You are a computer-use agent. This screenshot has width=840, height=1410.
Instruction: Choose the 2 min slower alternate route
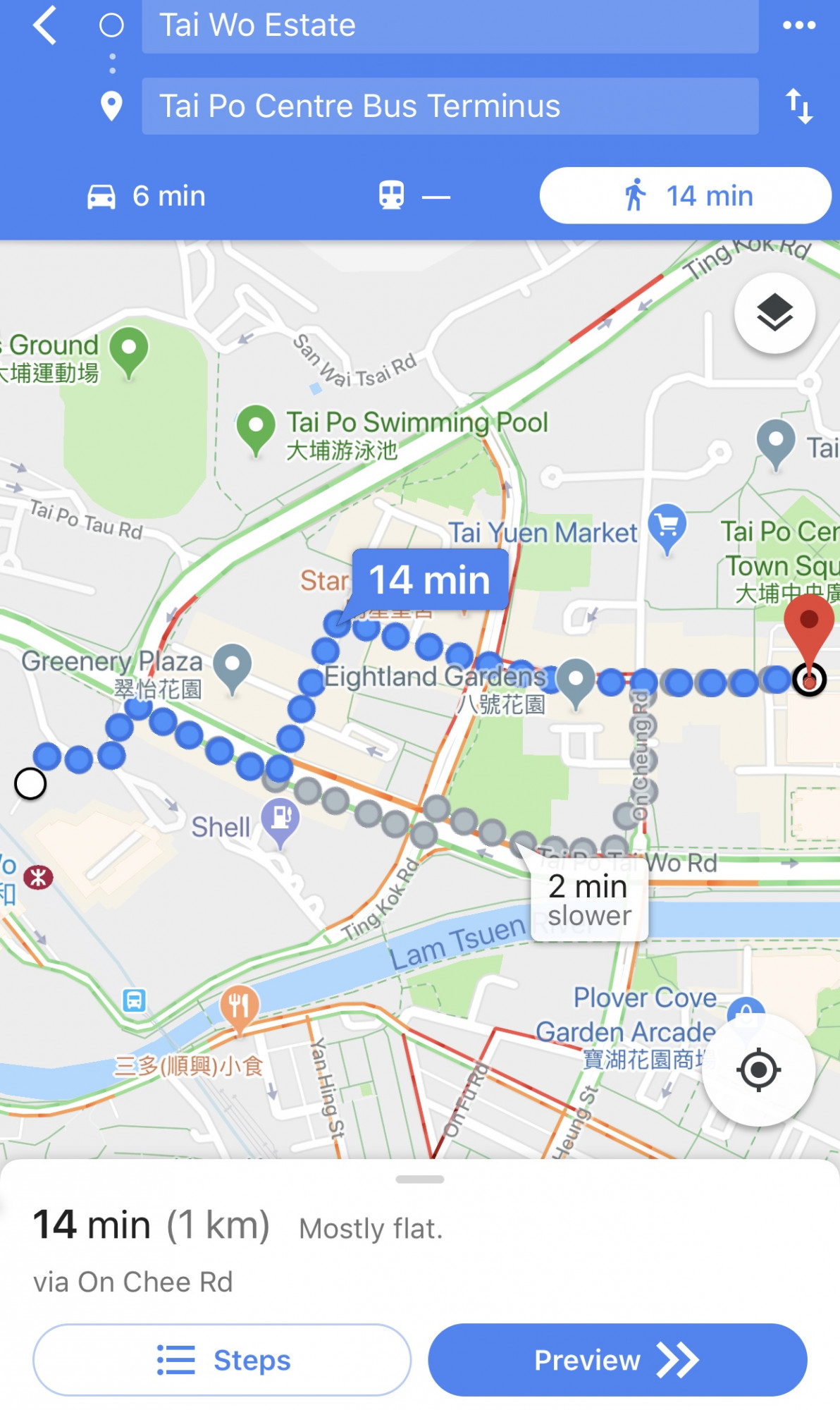pyautogui.click(x=588, y=901)
